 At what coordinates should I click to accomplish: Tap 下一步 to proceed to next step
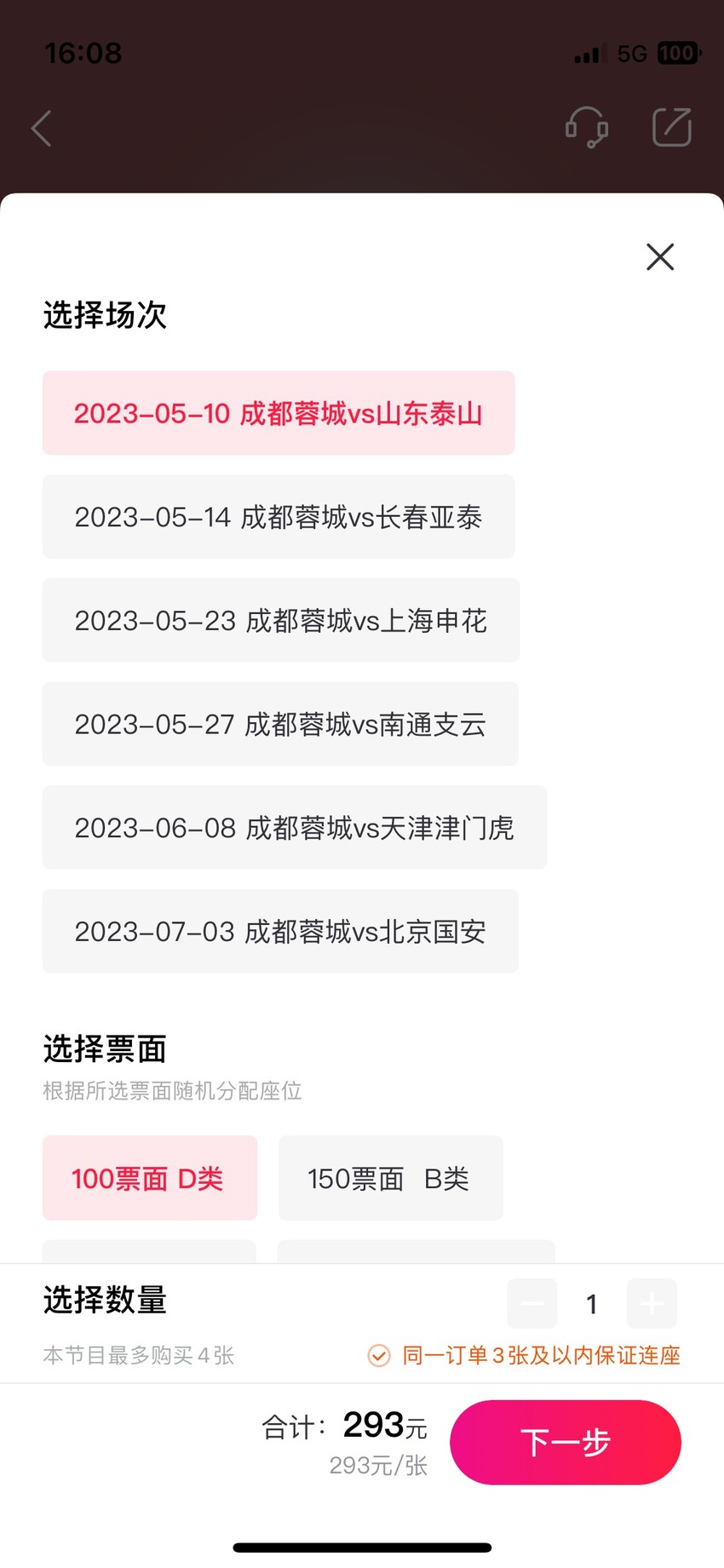[566, 1443]
